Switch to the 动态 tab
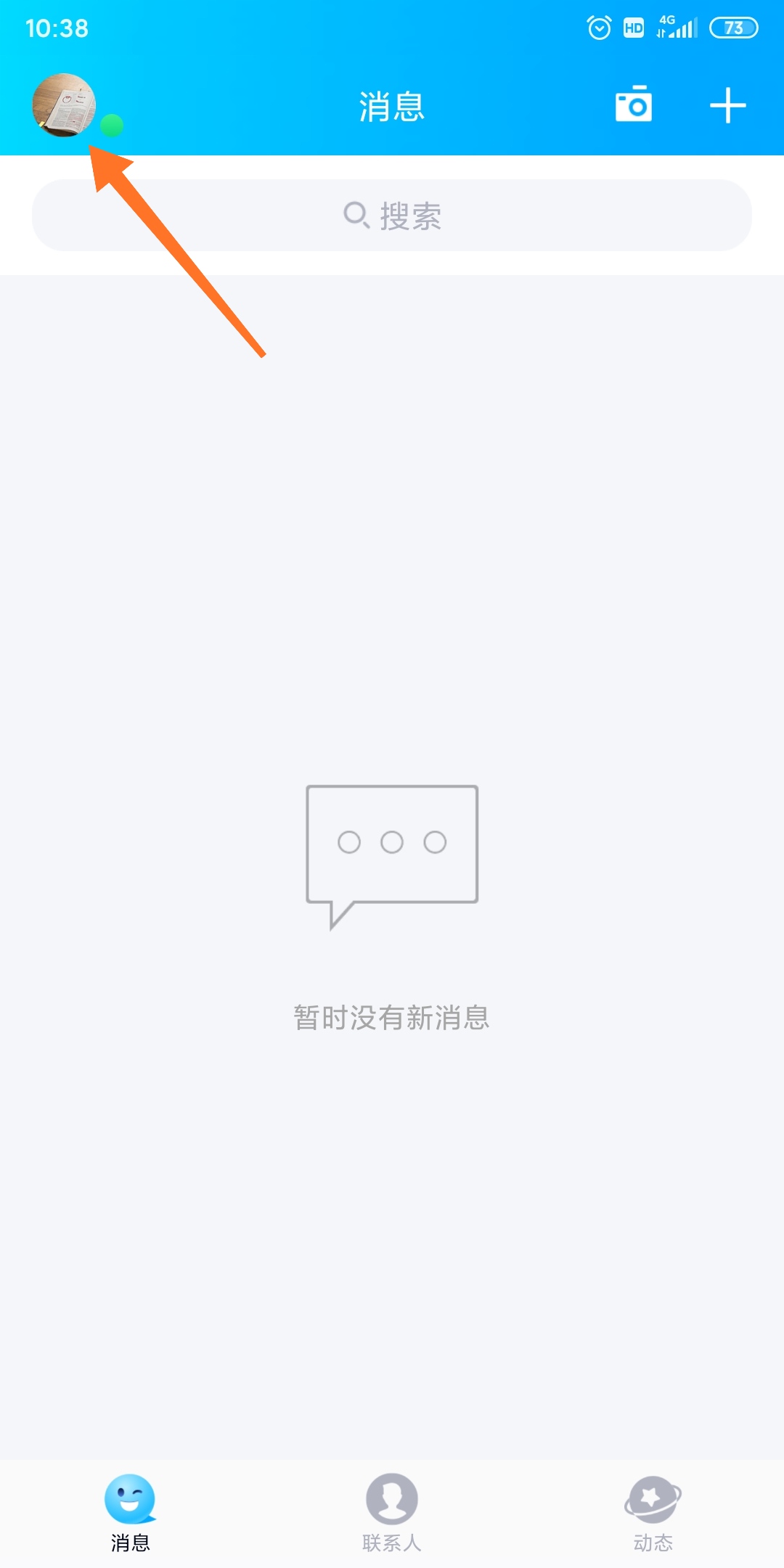This screenshot has width=784, height=1568. tap(653, 1512)
